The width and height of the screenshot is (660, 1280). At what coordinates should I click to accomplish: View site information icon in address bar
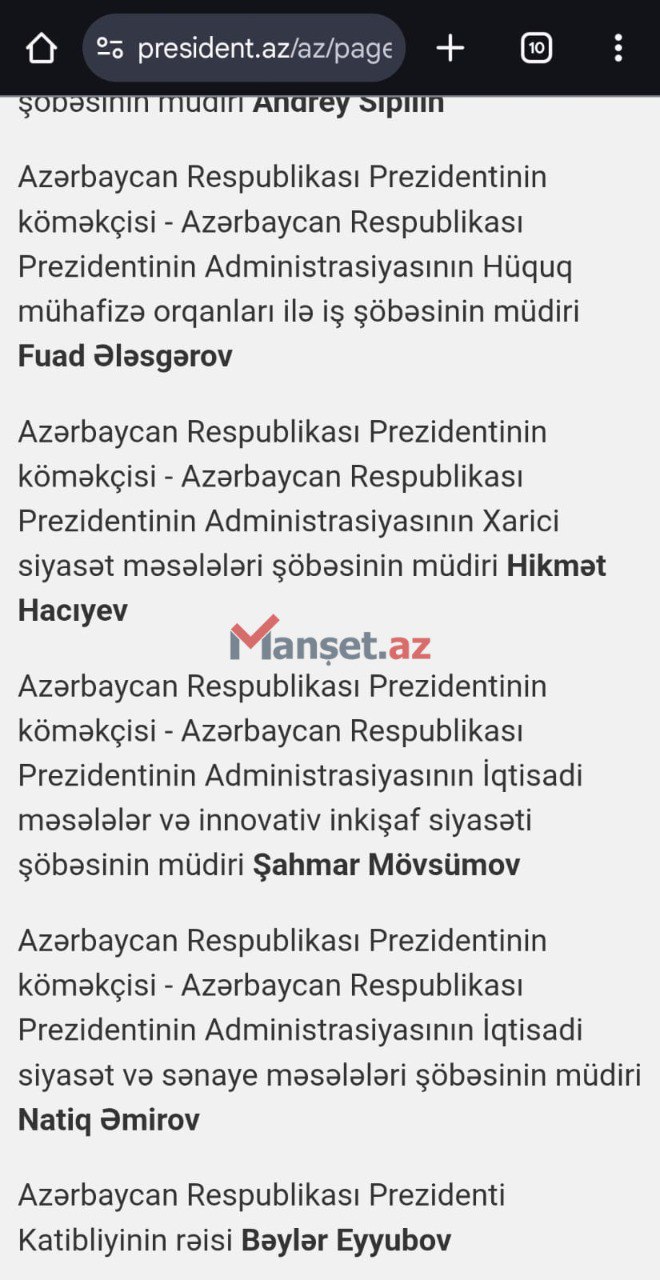tap(110, 48)
